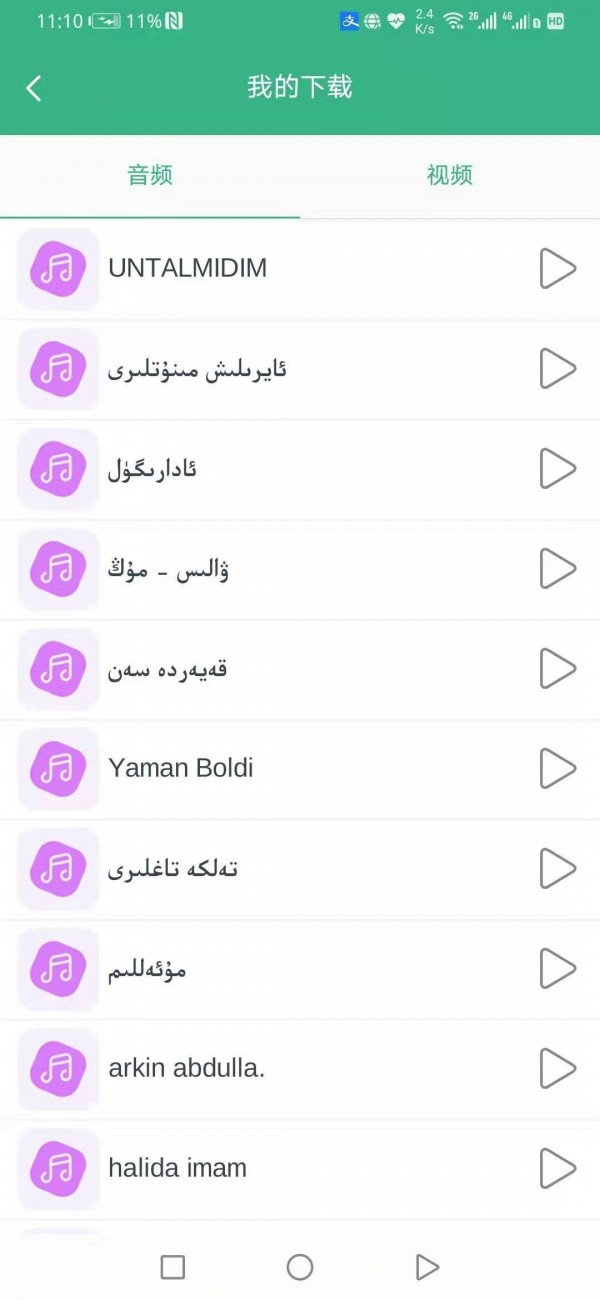Screen dimensions: 600x1300
Task: Play the UNTALMIDIM audio track
Action: tap(557, 268)
